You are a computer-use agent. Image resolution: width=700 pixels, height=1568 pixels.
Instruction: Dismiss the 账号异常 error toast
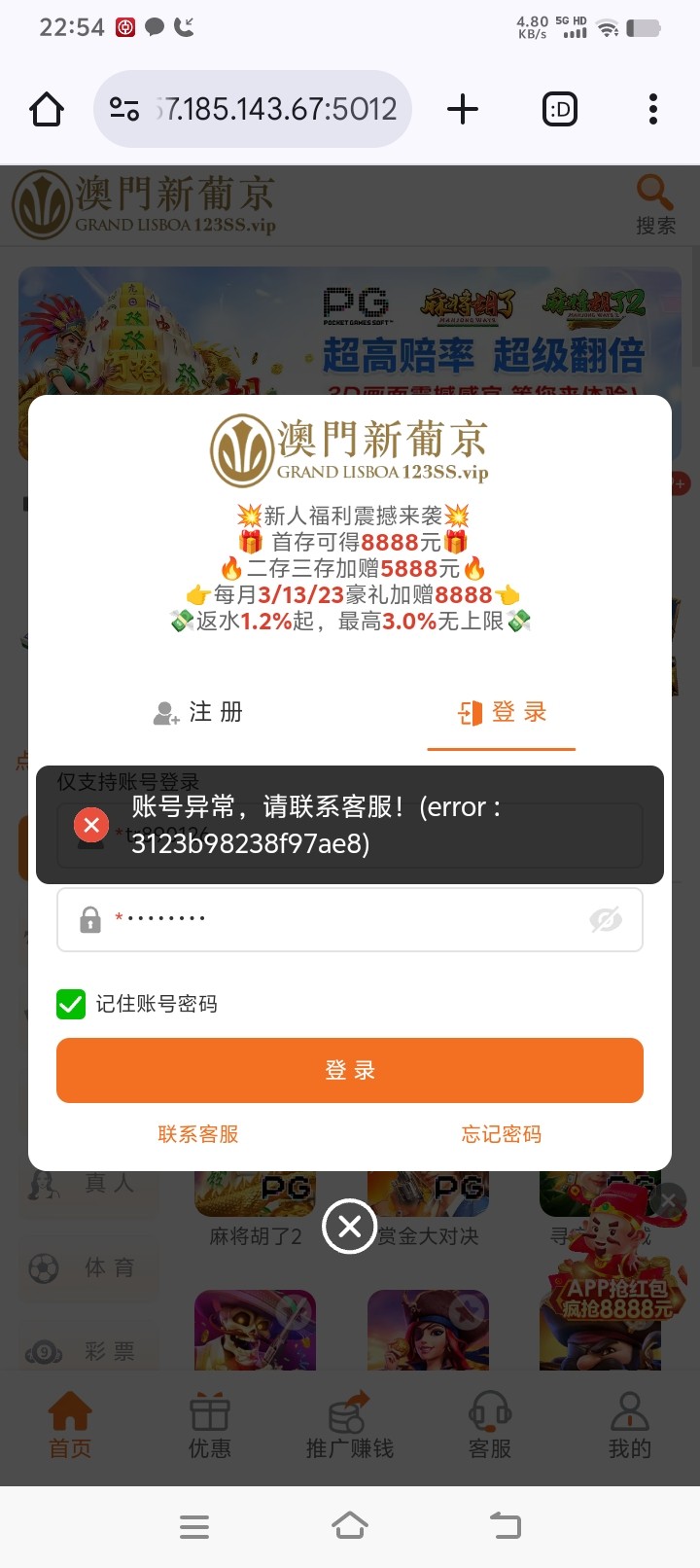pos(90,825)
